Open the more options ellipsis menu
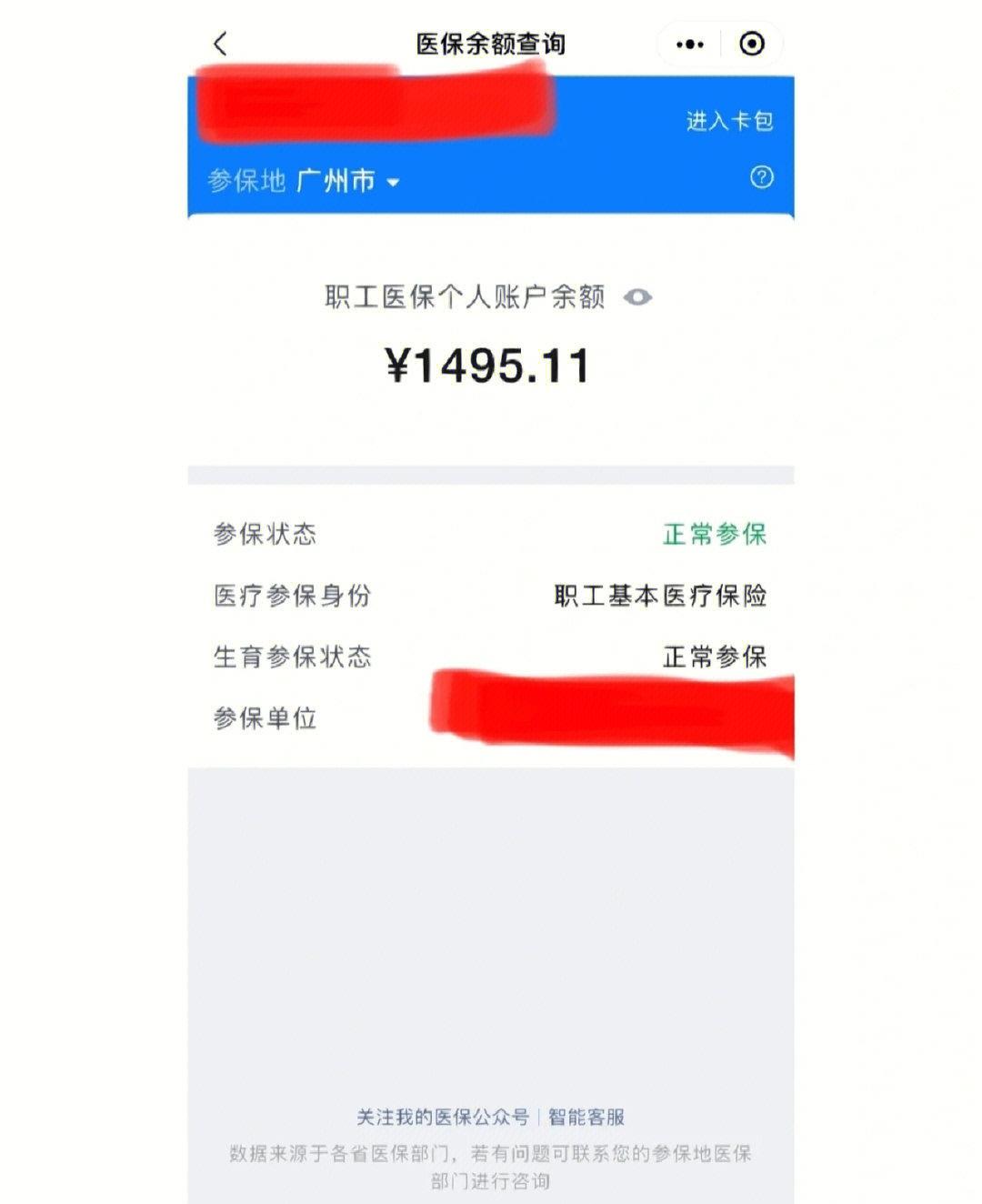This screenshot has width=982, height=1204. tap(690, 43)
